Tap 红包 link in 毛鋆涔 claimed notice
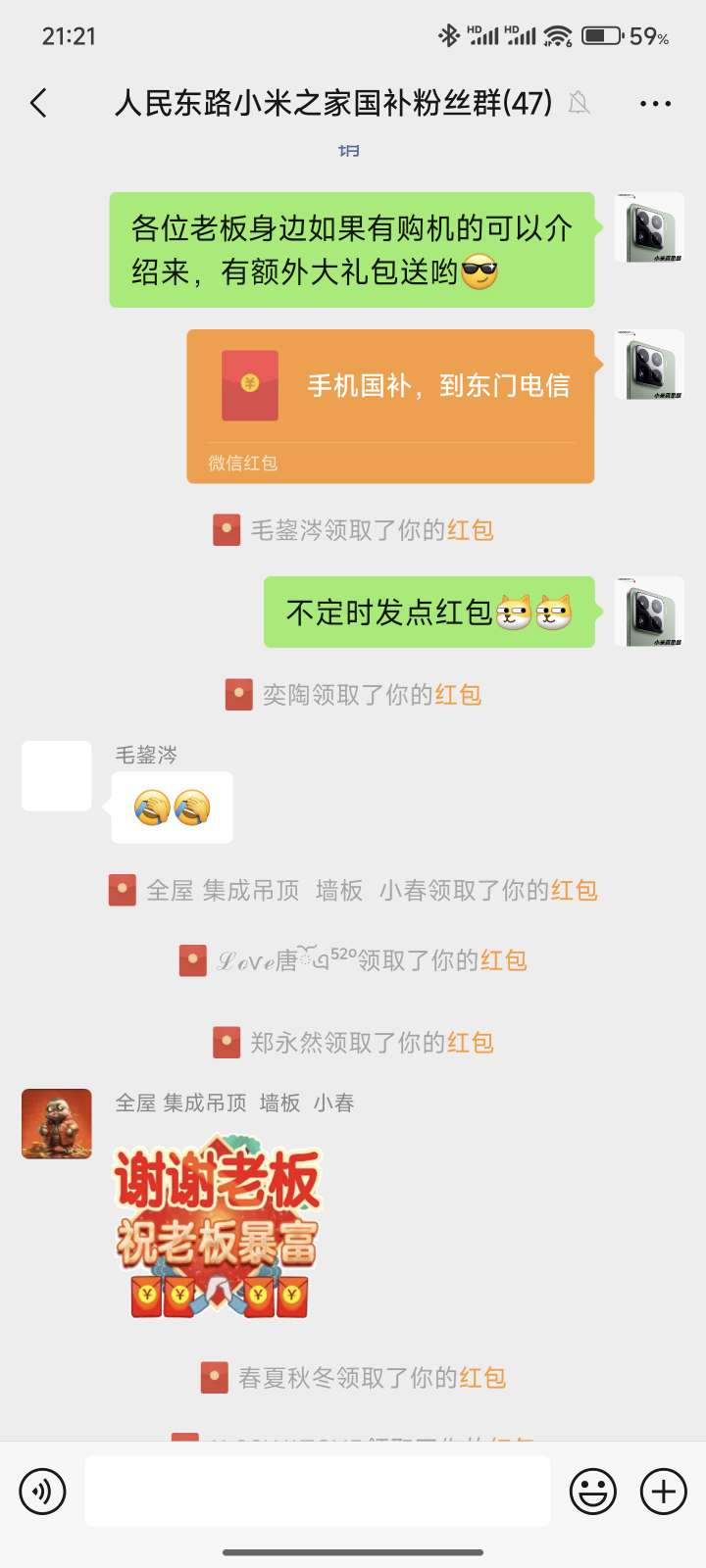706x1568 pixels. coord(471,530)
